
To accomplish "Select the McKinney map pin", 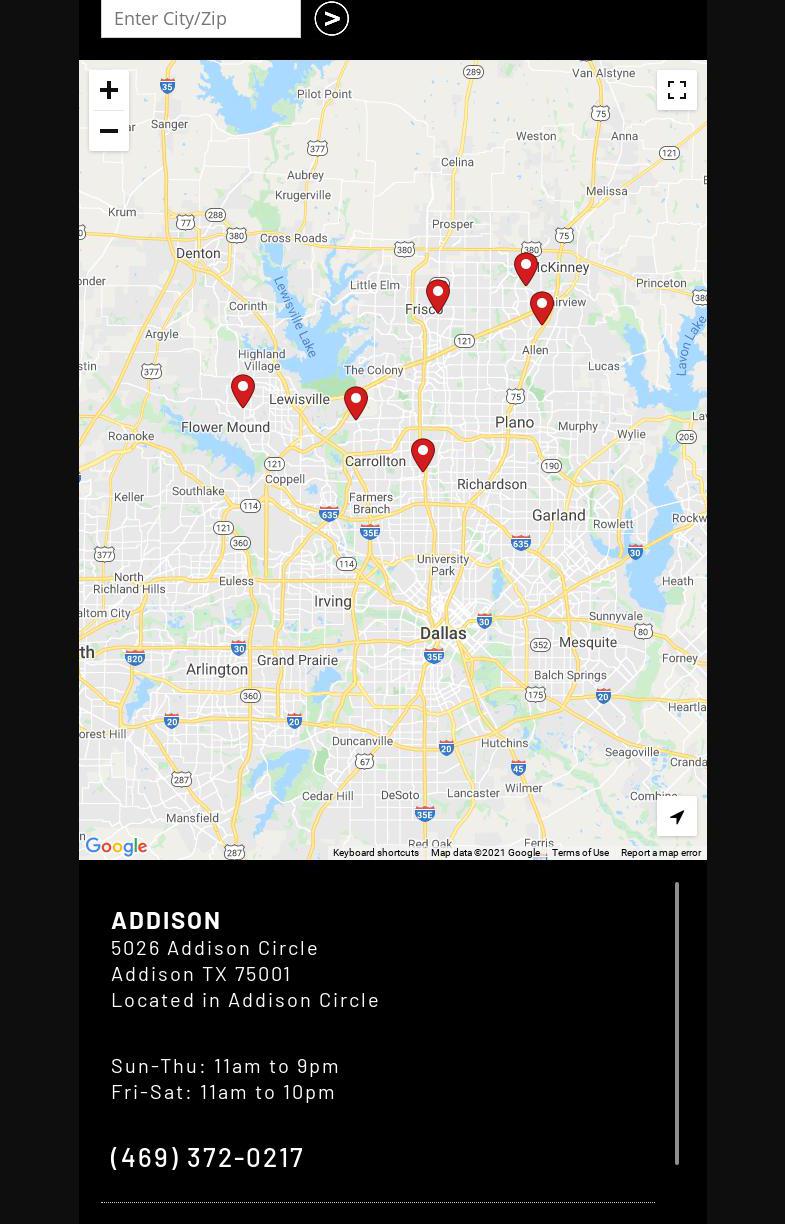I will coord(526,267).
